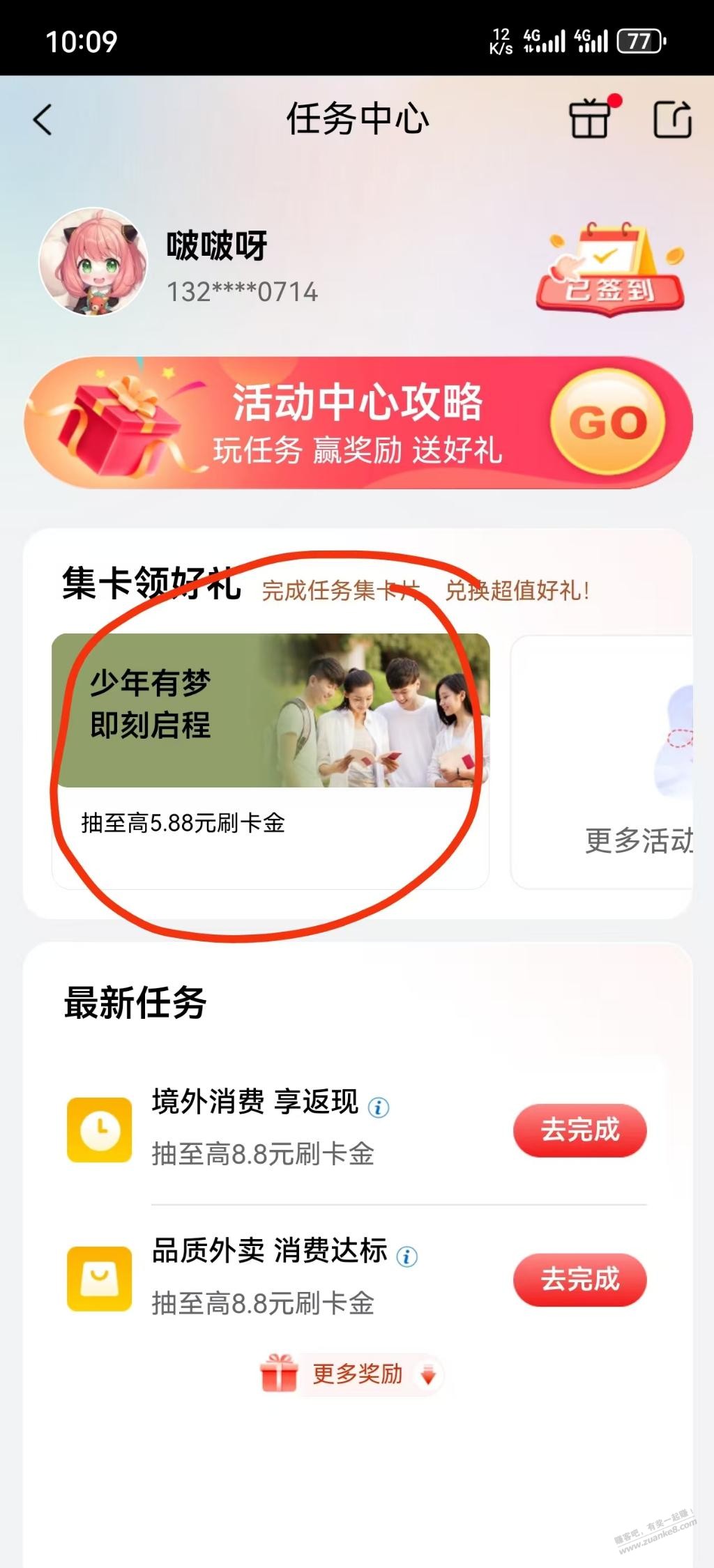Tap 去完成 for 境外消费 享返现
The height and width of the screenshot is (1568, 714).
click(579, 1130)
